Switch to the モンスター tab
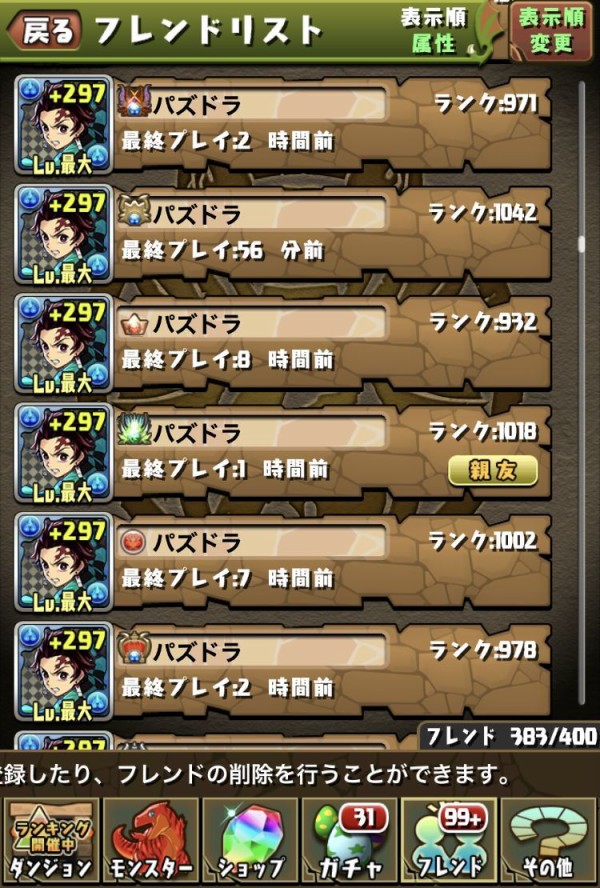Image resolution: width=600 pixels, height=888 pixels. [x=150, y=841]
